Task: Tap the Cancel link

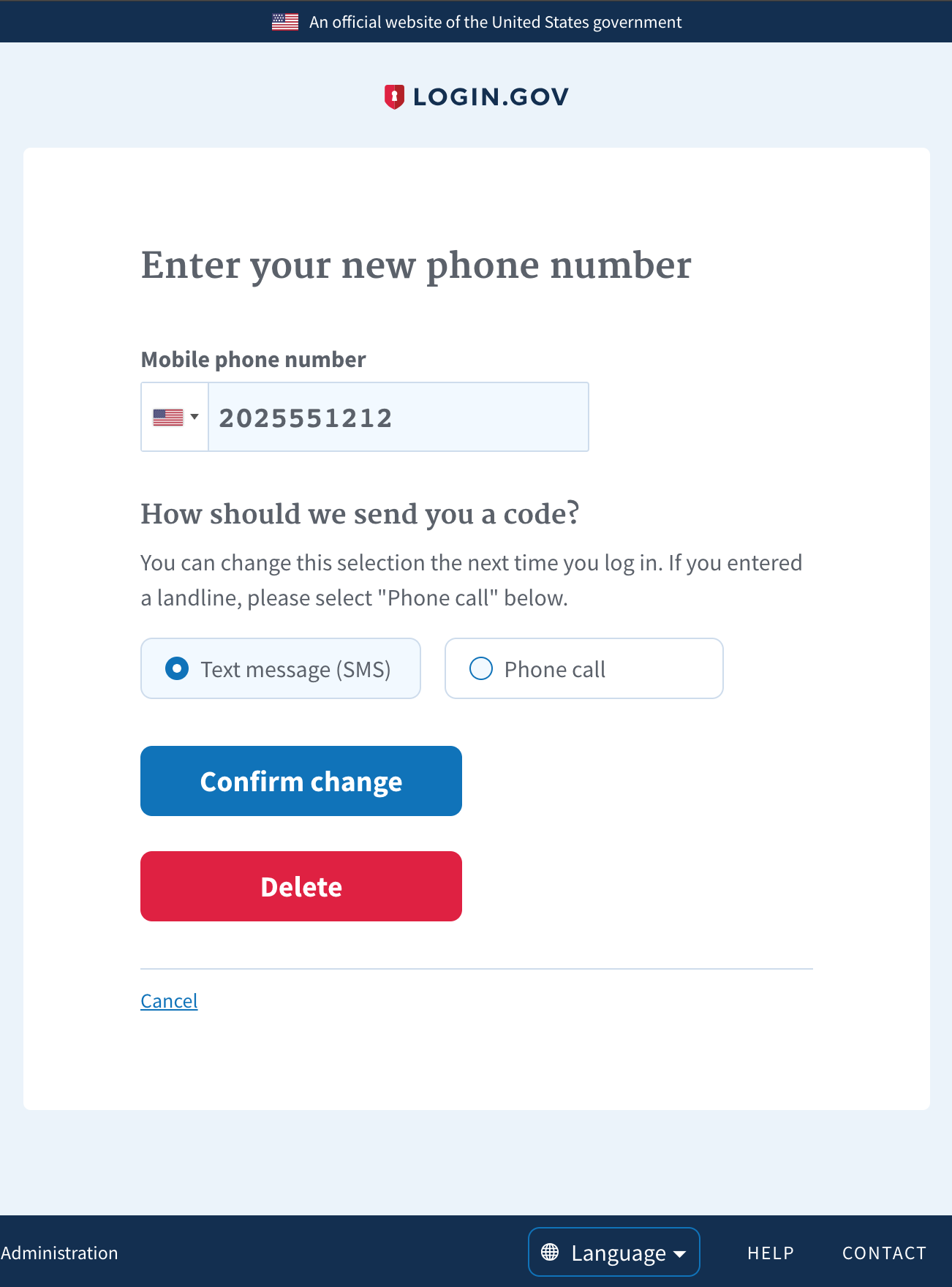Action: tap(169, 1001)
